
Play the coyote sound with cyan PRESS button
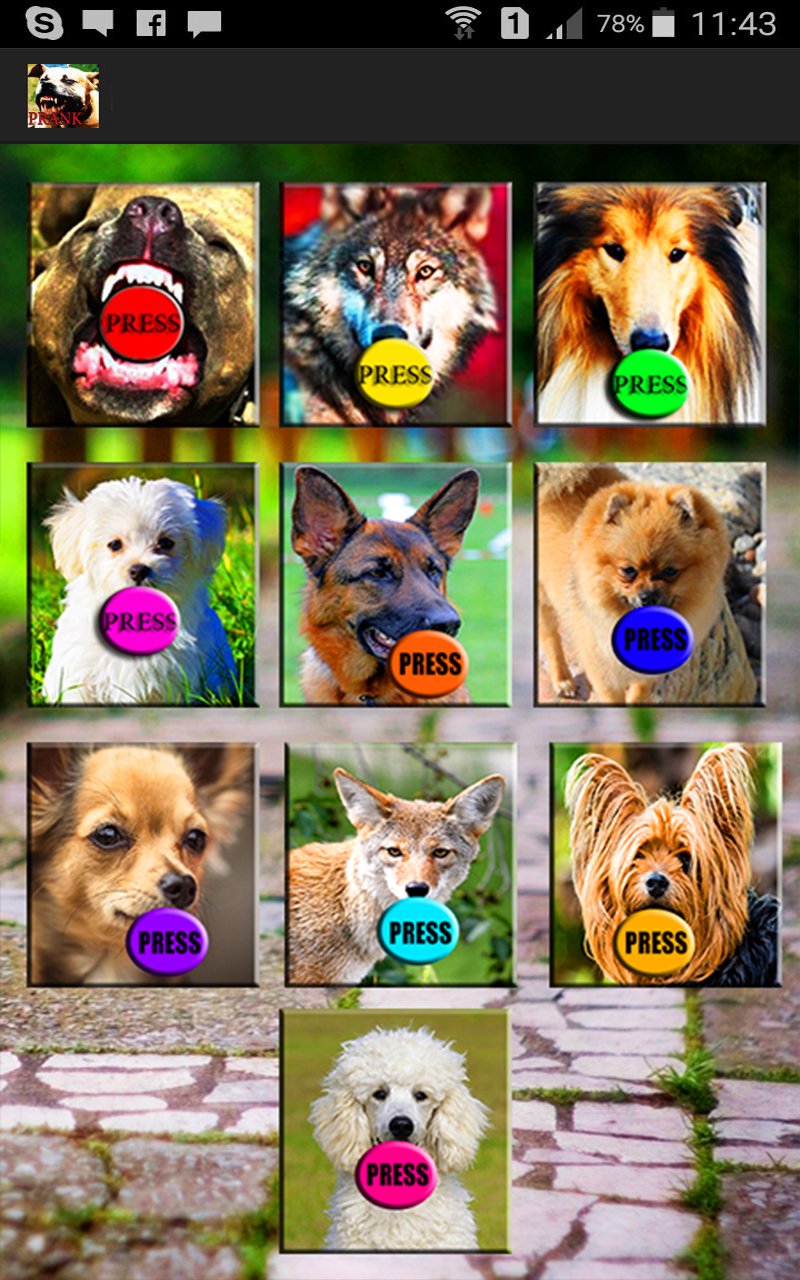(419, 932)
